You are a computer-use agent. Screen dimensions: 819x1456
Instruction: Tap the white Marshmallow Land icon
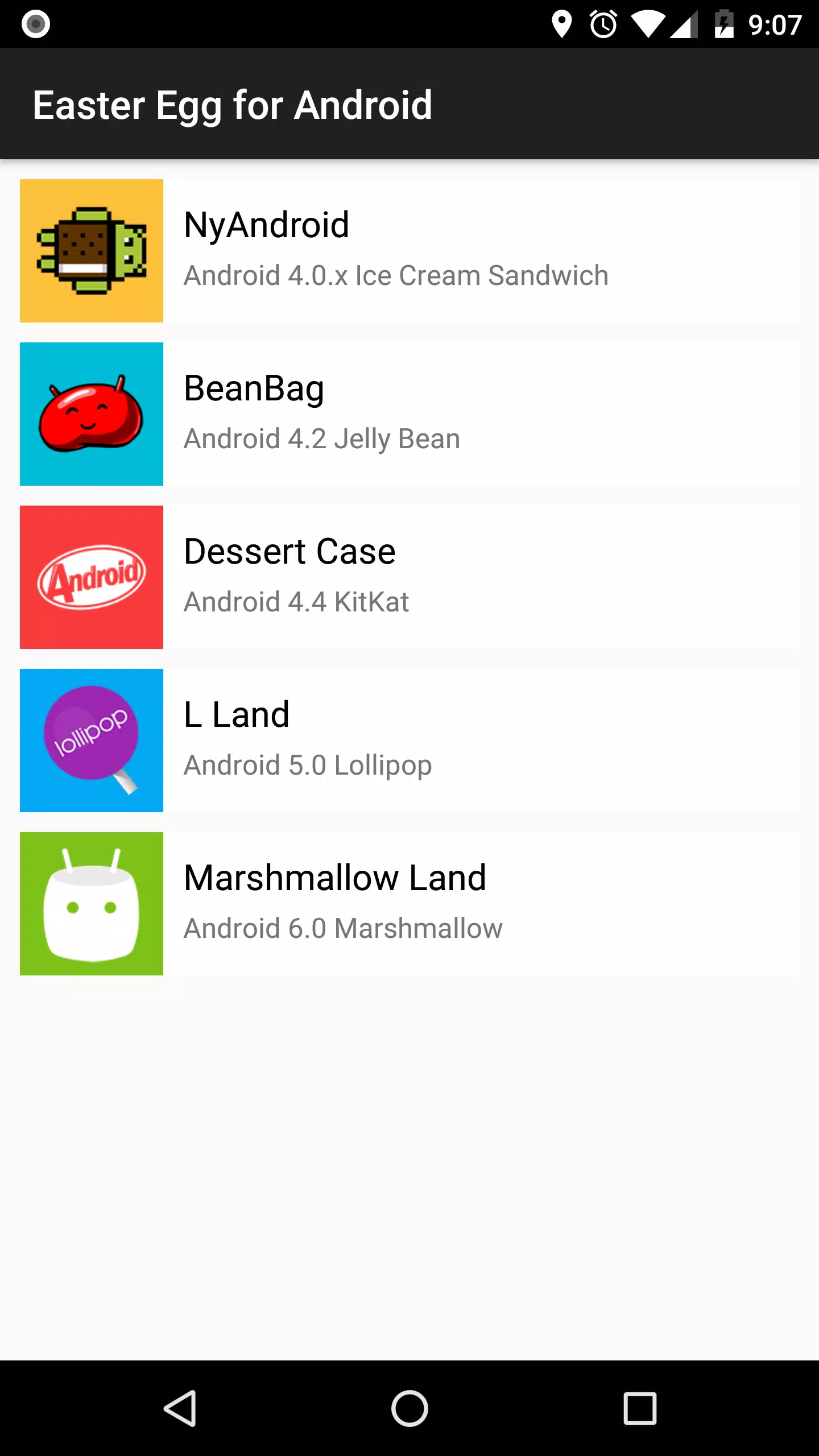[91, 903]
